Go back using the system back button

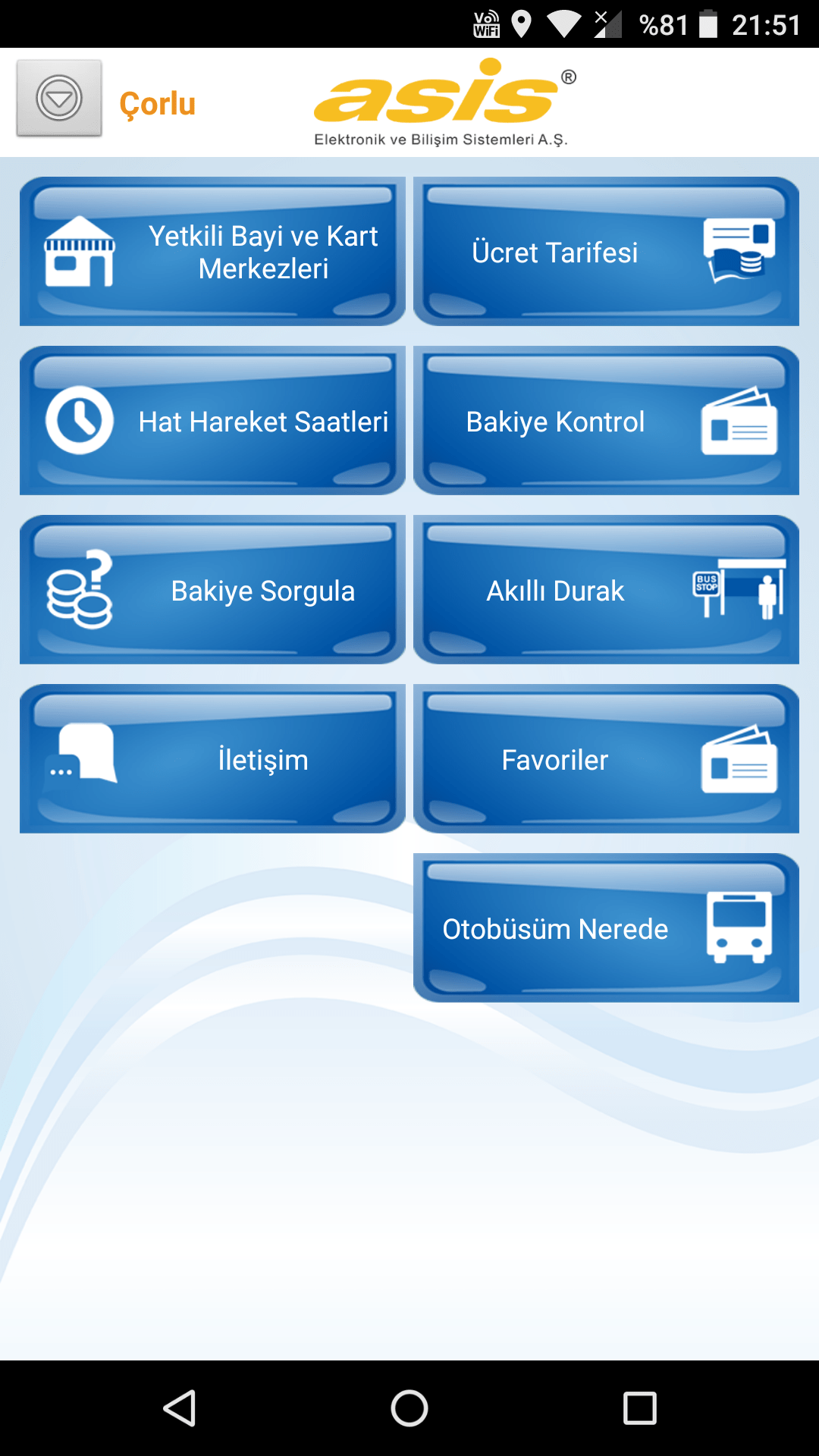pyautogui.click(x=180, y=1408)
